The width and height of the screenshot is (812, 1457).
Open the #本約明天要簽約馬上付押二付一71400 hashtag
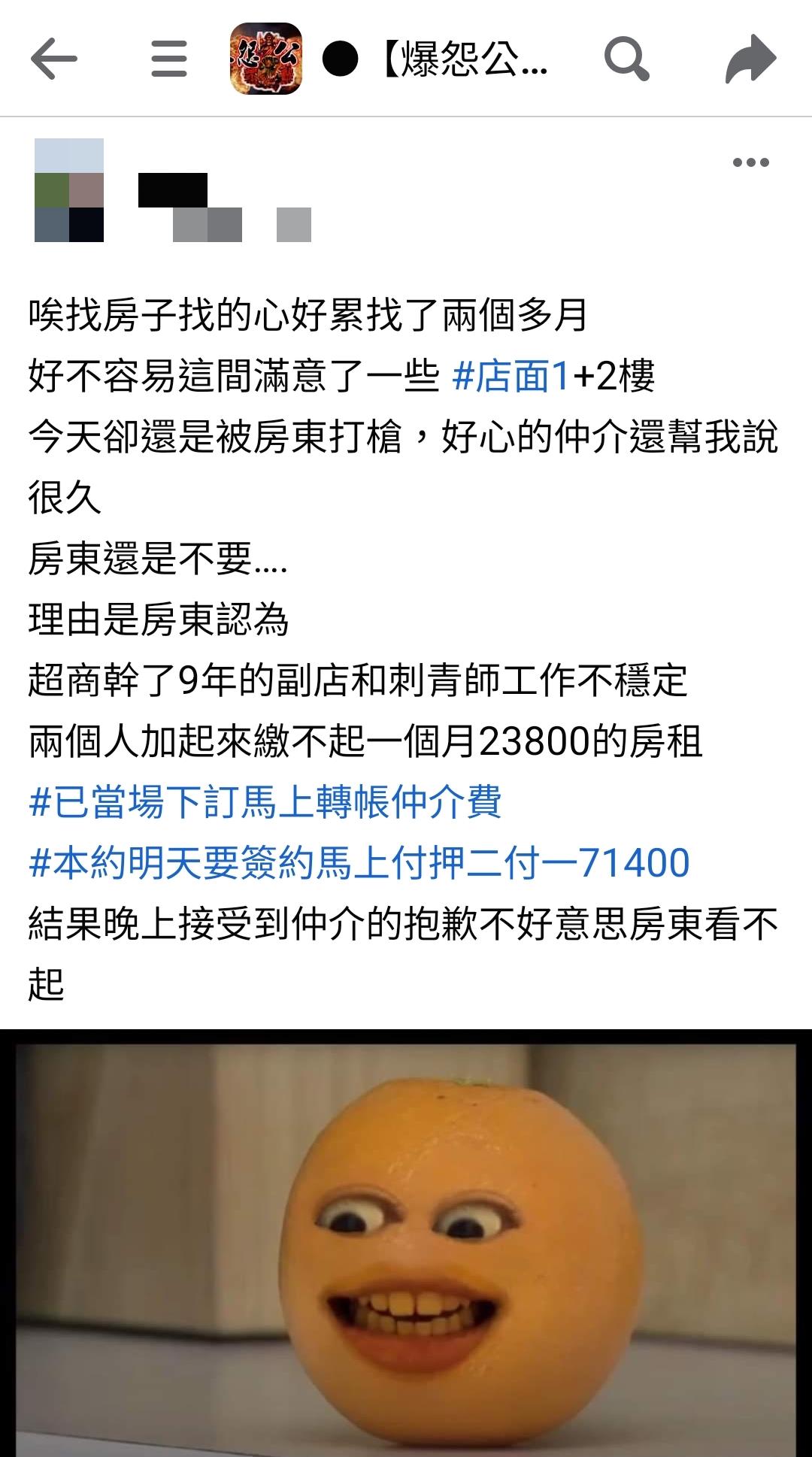[x=359, y=863]
